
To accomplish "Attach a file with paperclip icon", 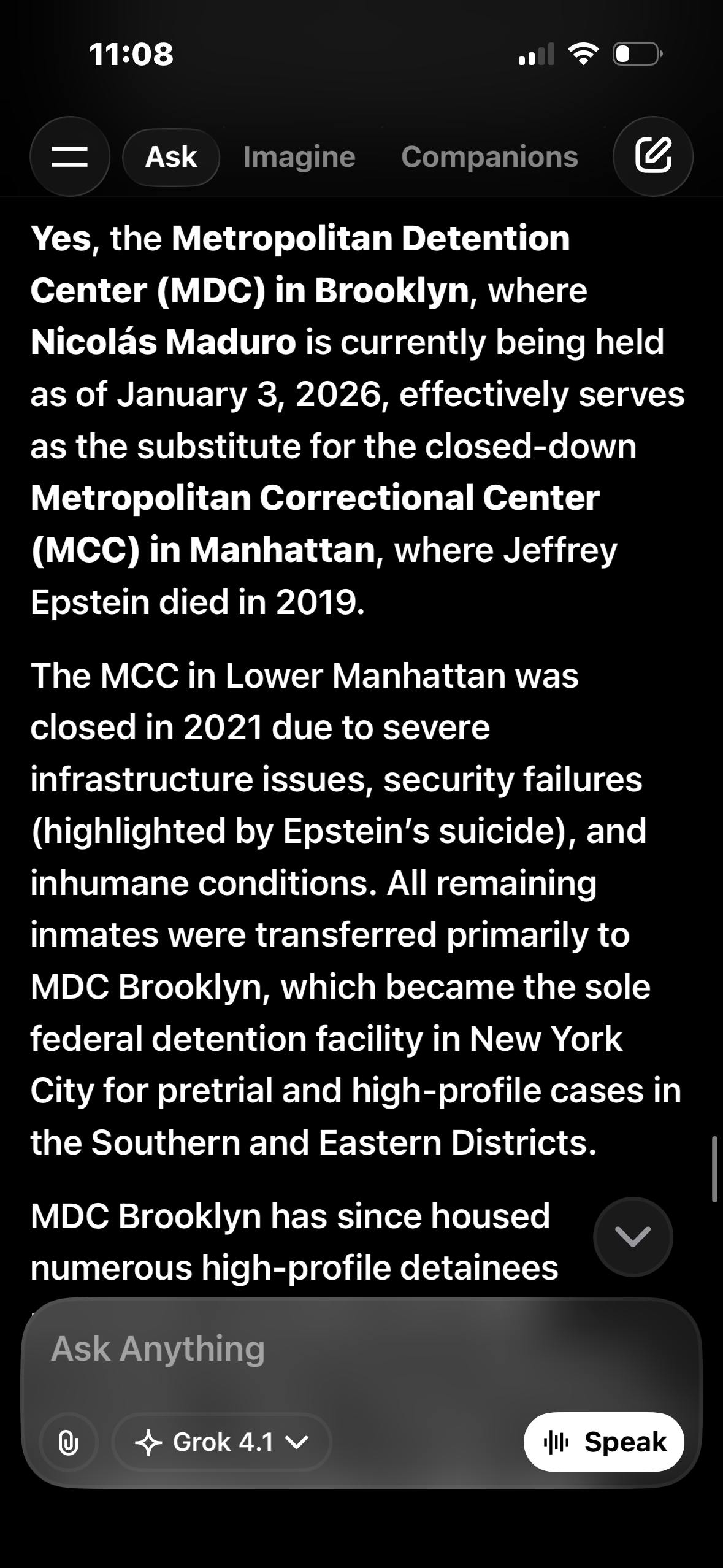I will click(x=68, y=1442).
